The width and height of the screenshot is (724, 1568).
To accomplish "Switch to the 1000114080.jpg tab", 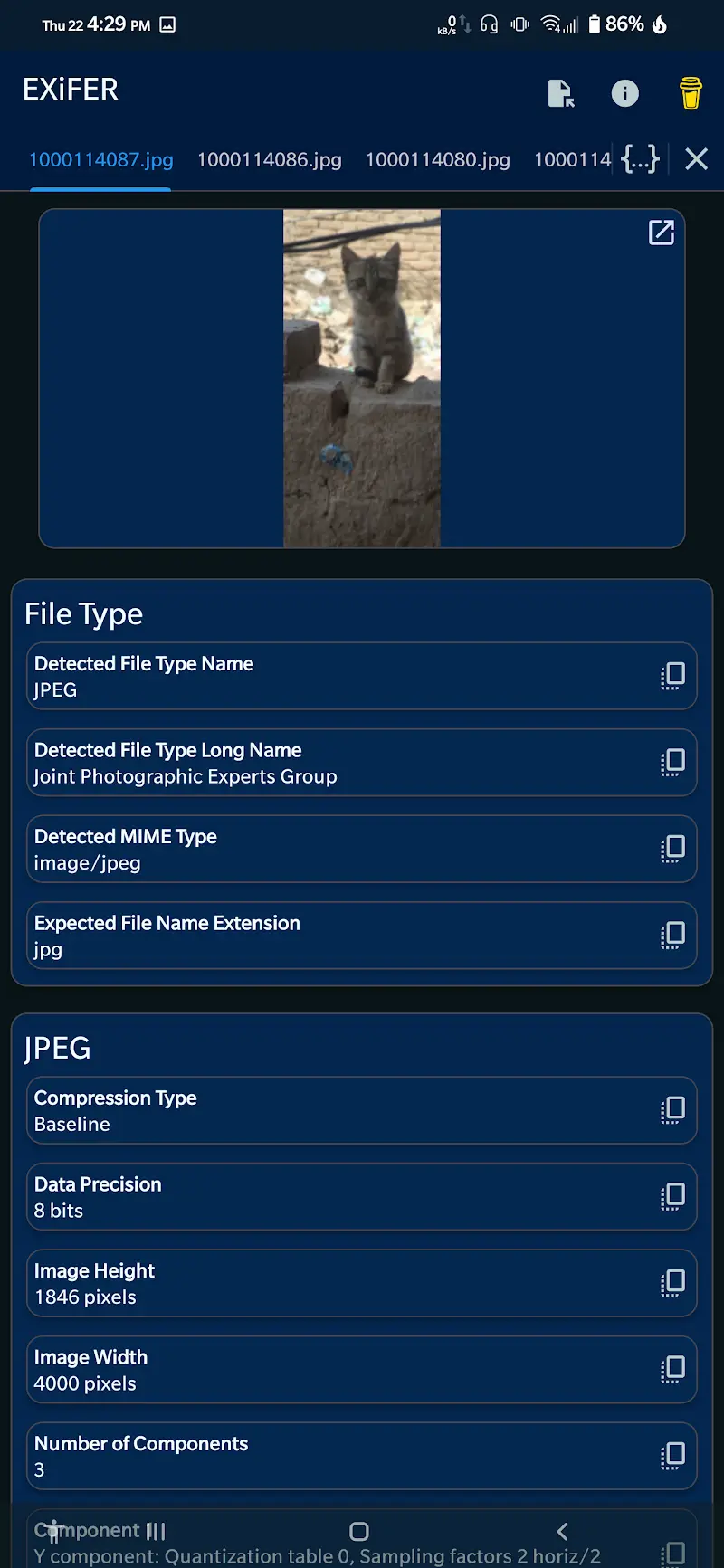I will [438, 160].
